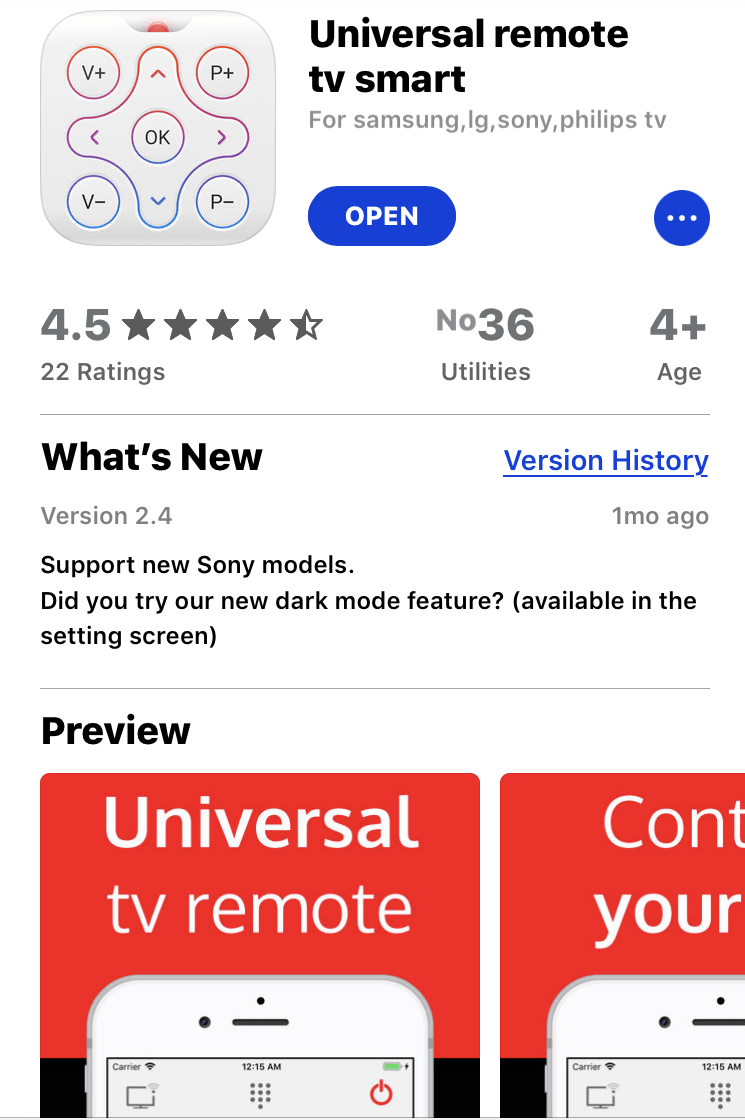Viewport: 745px width, 1120px height.
Task: Open the three-dot more options menu
Action: [x=681, y=217]
